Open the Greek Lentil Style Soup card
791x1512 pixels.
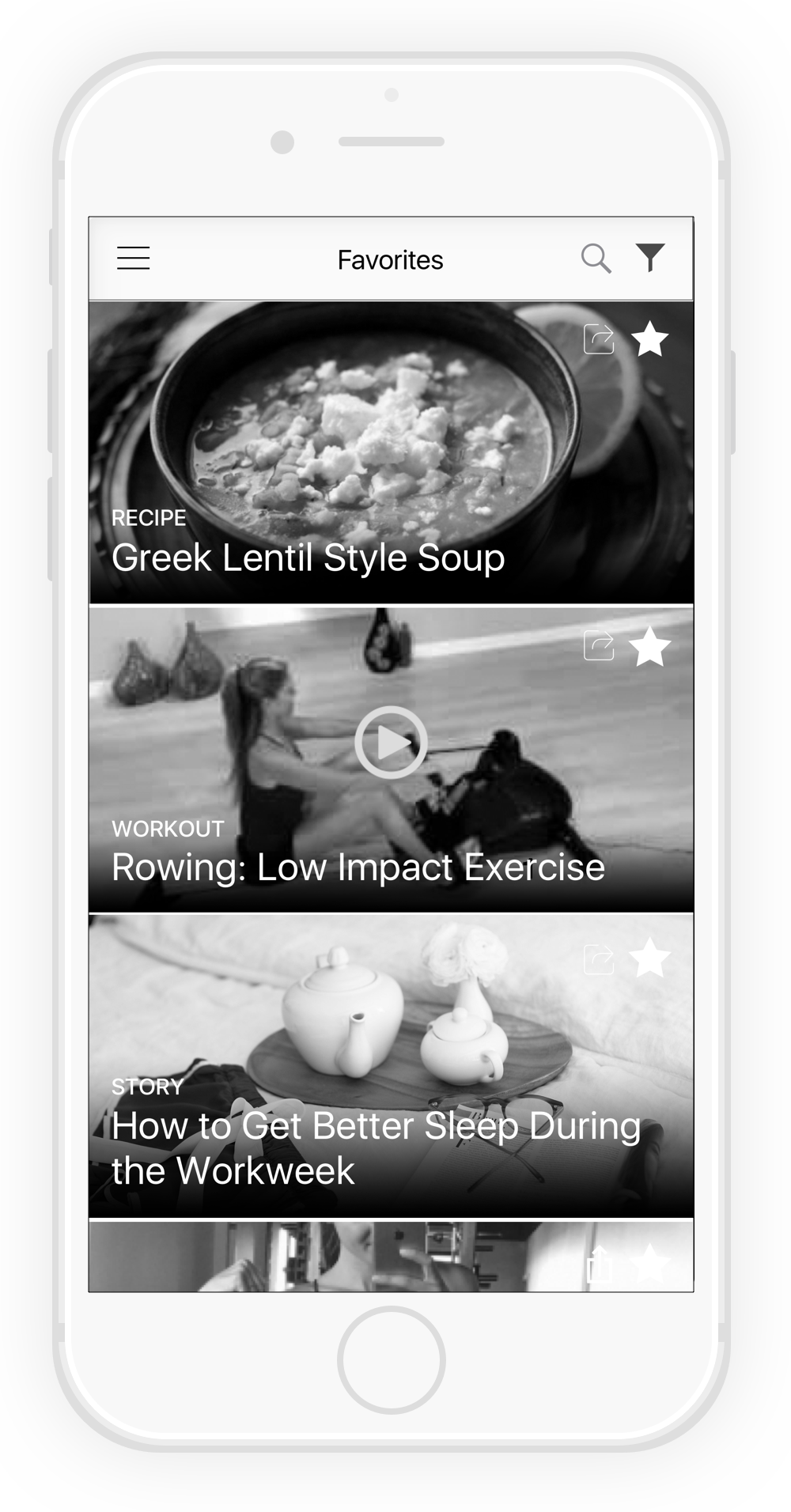[x=308, y=557]
